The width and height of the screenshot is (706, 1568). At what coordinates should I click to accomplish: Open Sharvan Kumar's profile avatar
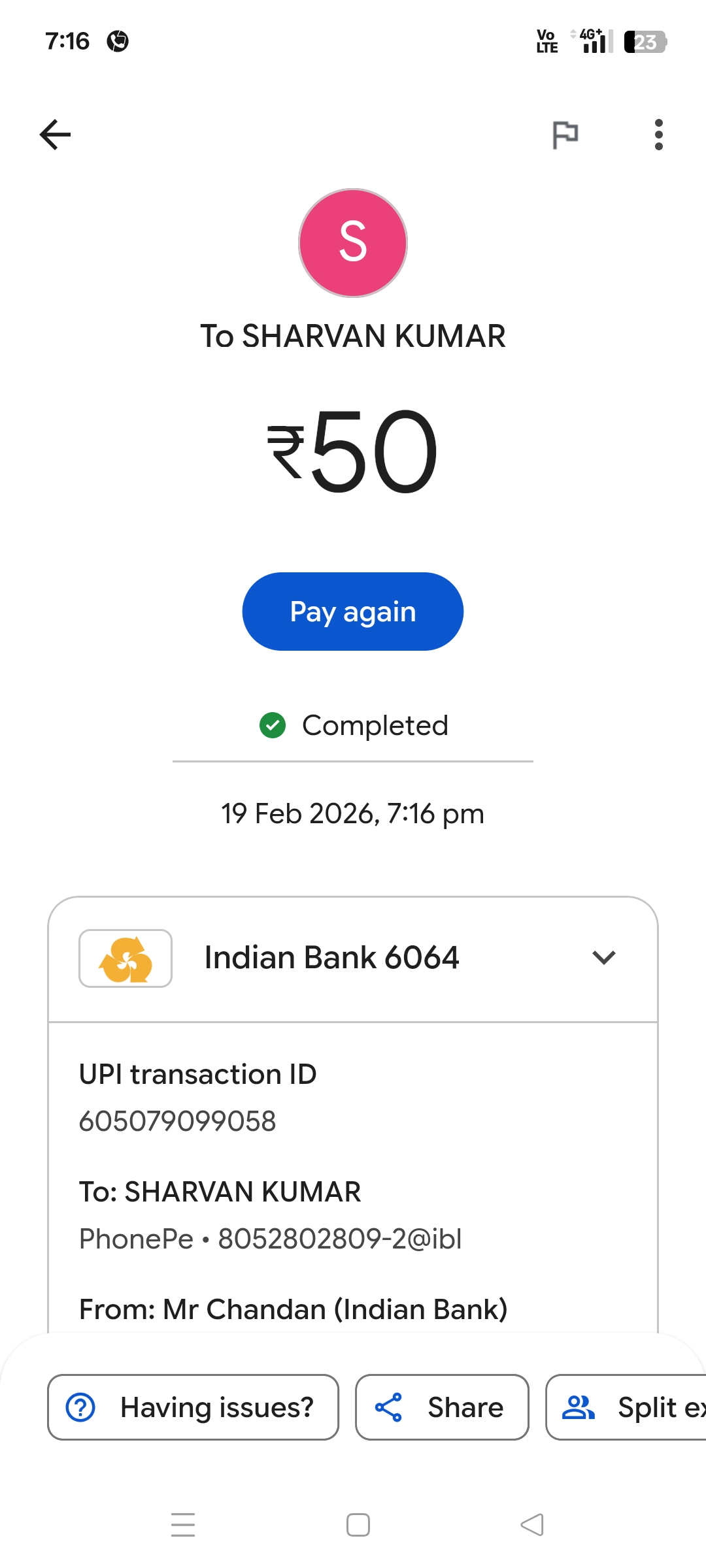click(x=353, y=243)
